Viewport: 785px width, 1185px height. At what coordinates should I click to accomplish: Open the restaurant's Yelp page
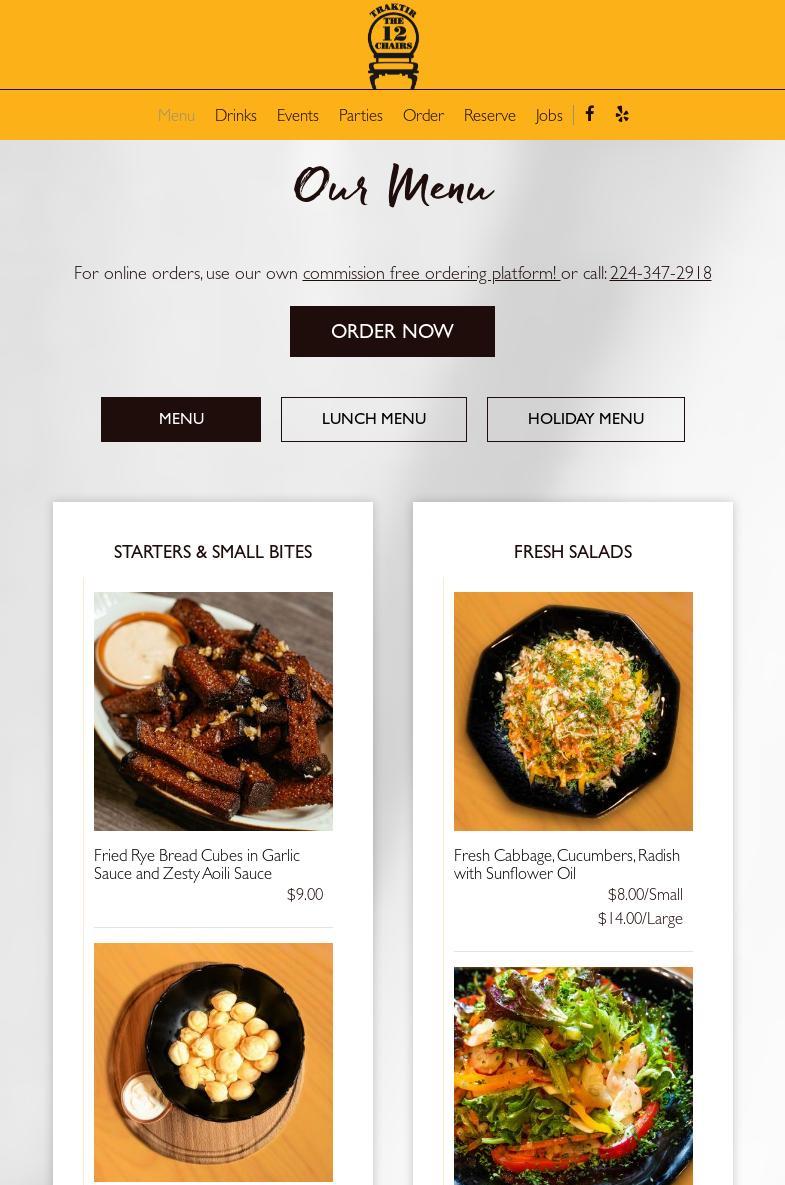[x=622, y=114]
